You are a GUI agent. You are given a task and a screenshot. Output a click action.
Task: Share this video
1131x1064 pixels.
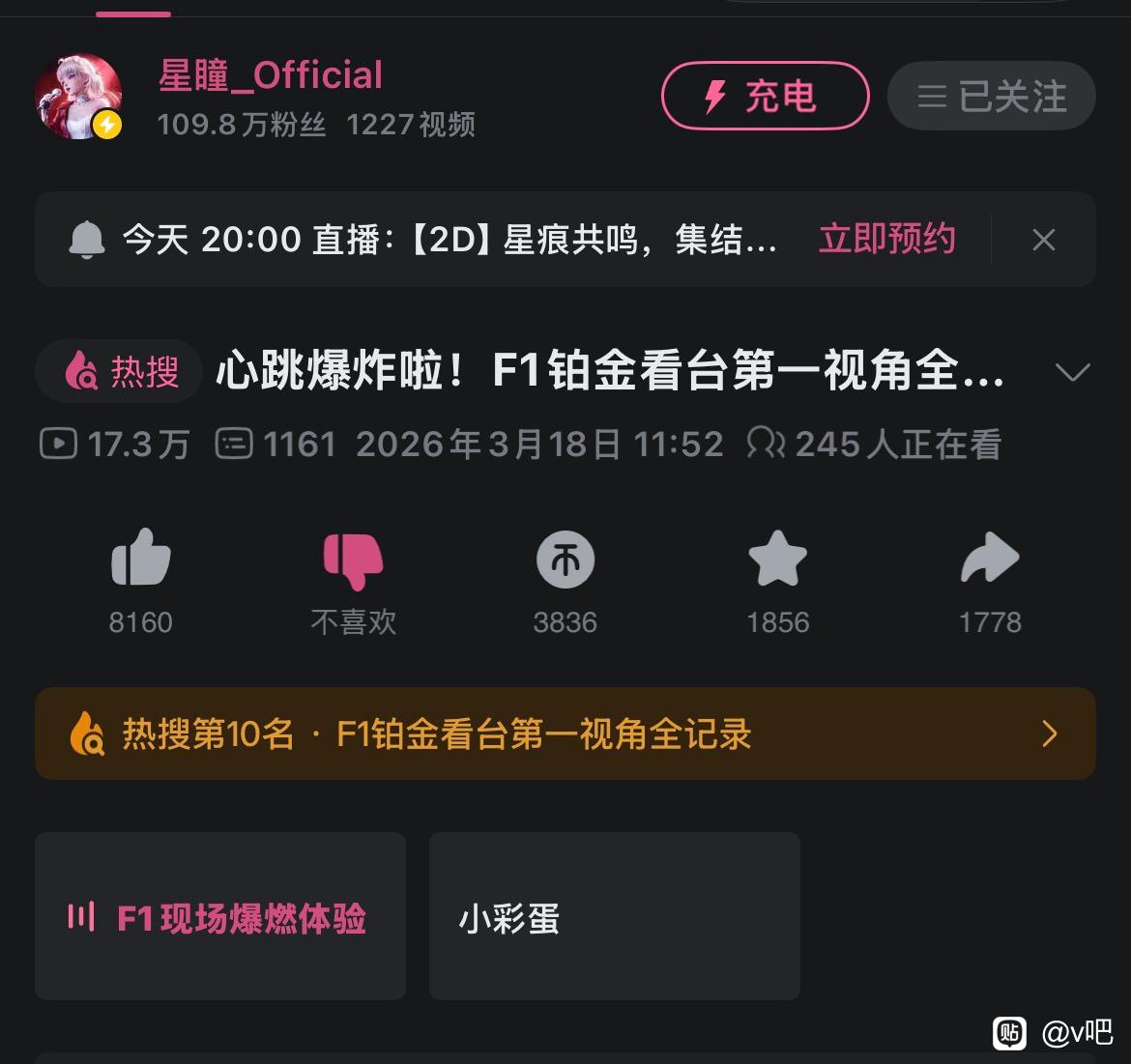pos(990,561)
